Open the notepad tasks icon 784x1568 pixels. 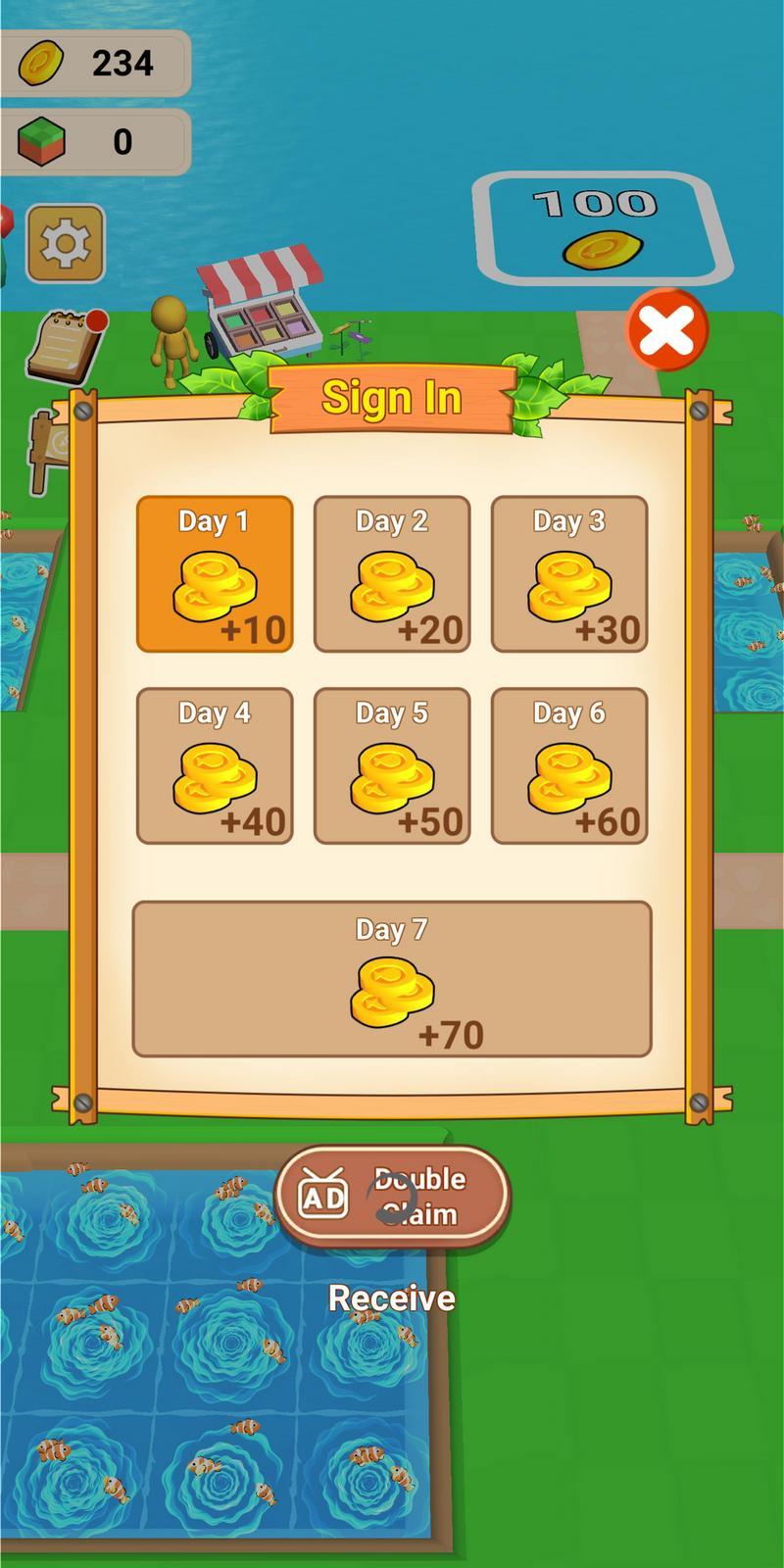point(66,345)
